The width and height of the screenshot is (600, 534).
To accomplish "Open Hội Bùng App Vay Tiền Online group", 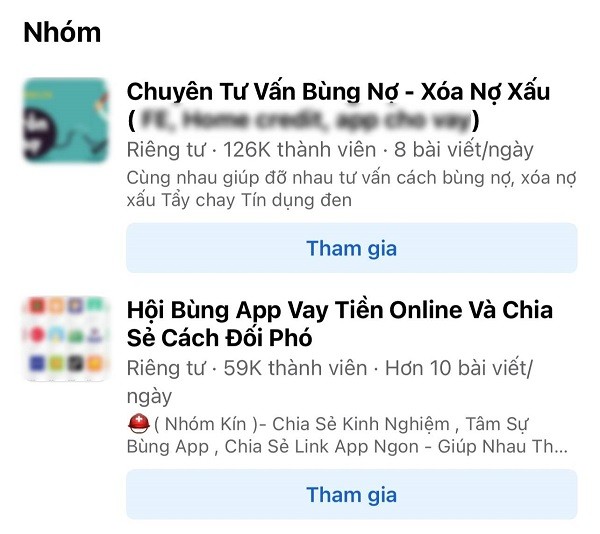I will point(340,310).
